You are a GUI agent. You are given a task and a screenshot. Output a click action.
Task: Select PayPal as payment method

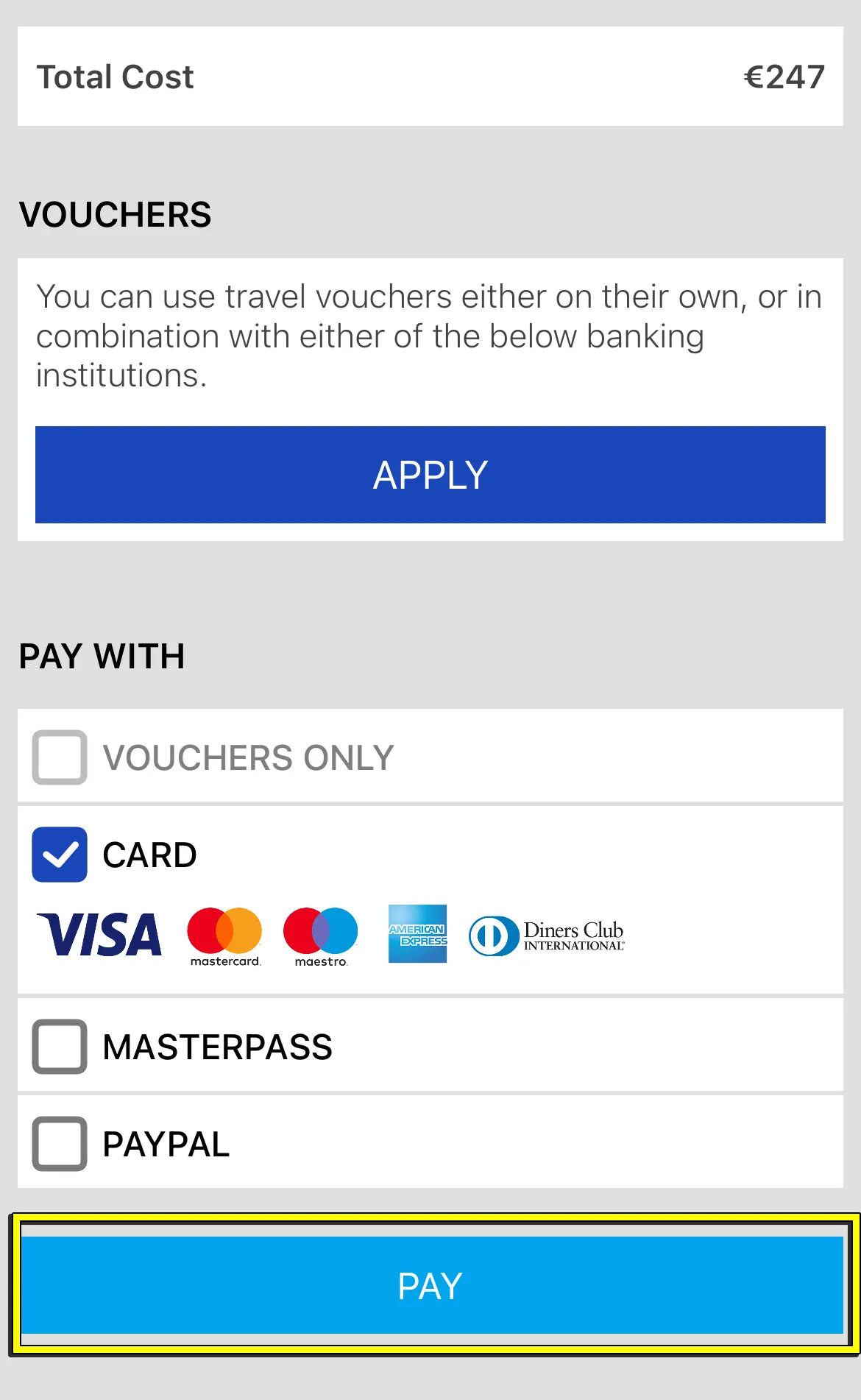60,1144
